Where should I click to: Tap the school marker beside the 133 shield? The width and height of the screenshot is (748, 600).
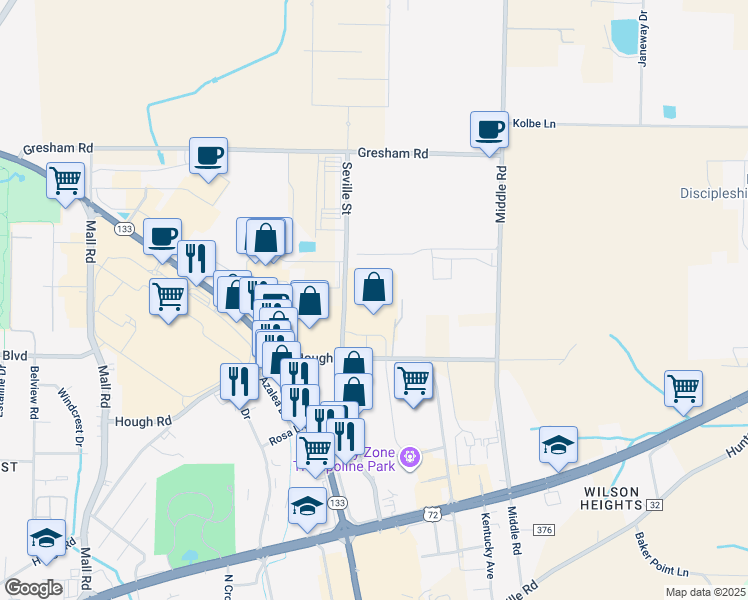point(307,507)
